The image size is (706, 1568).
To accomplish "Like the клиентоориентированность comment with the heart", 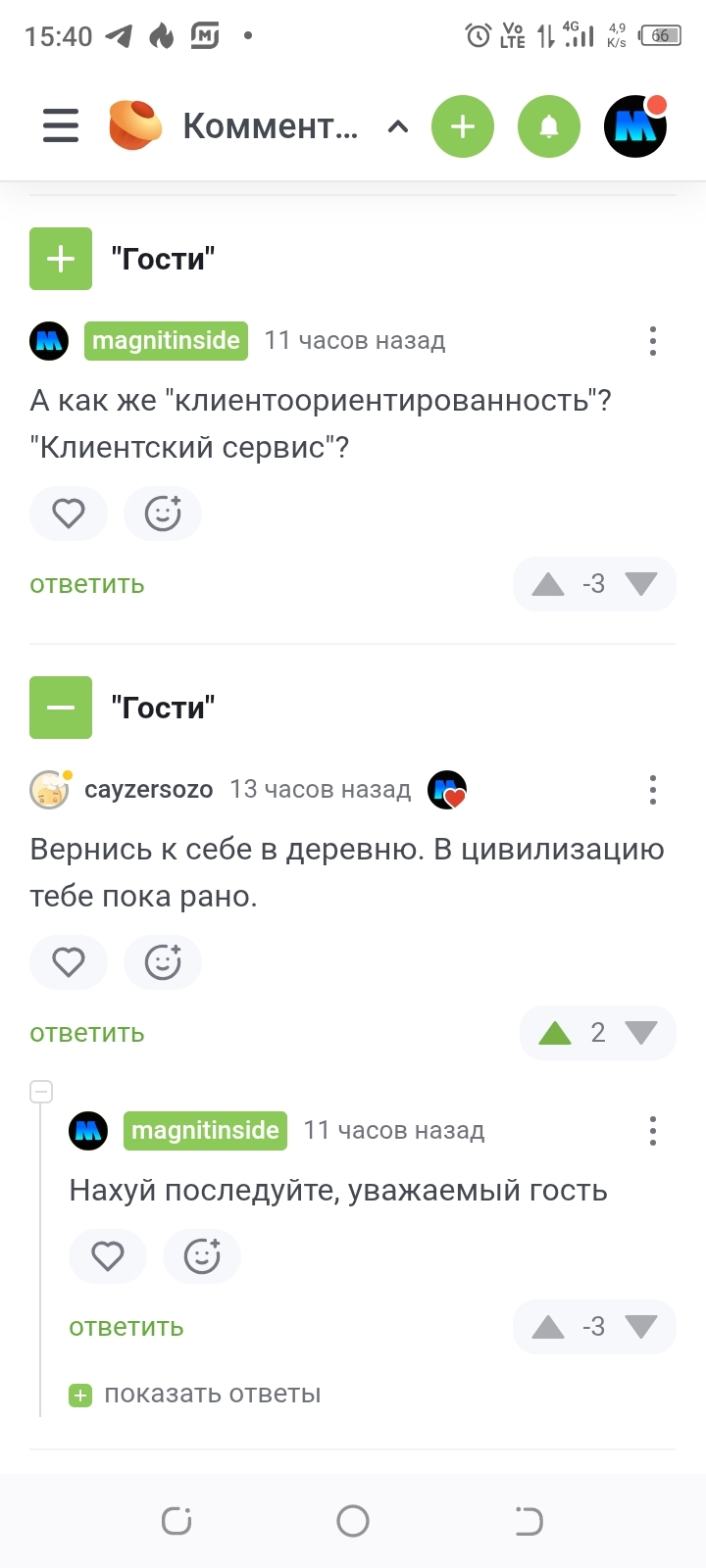I will coord(69,514).
